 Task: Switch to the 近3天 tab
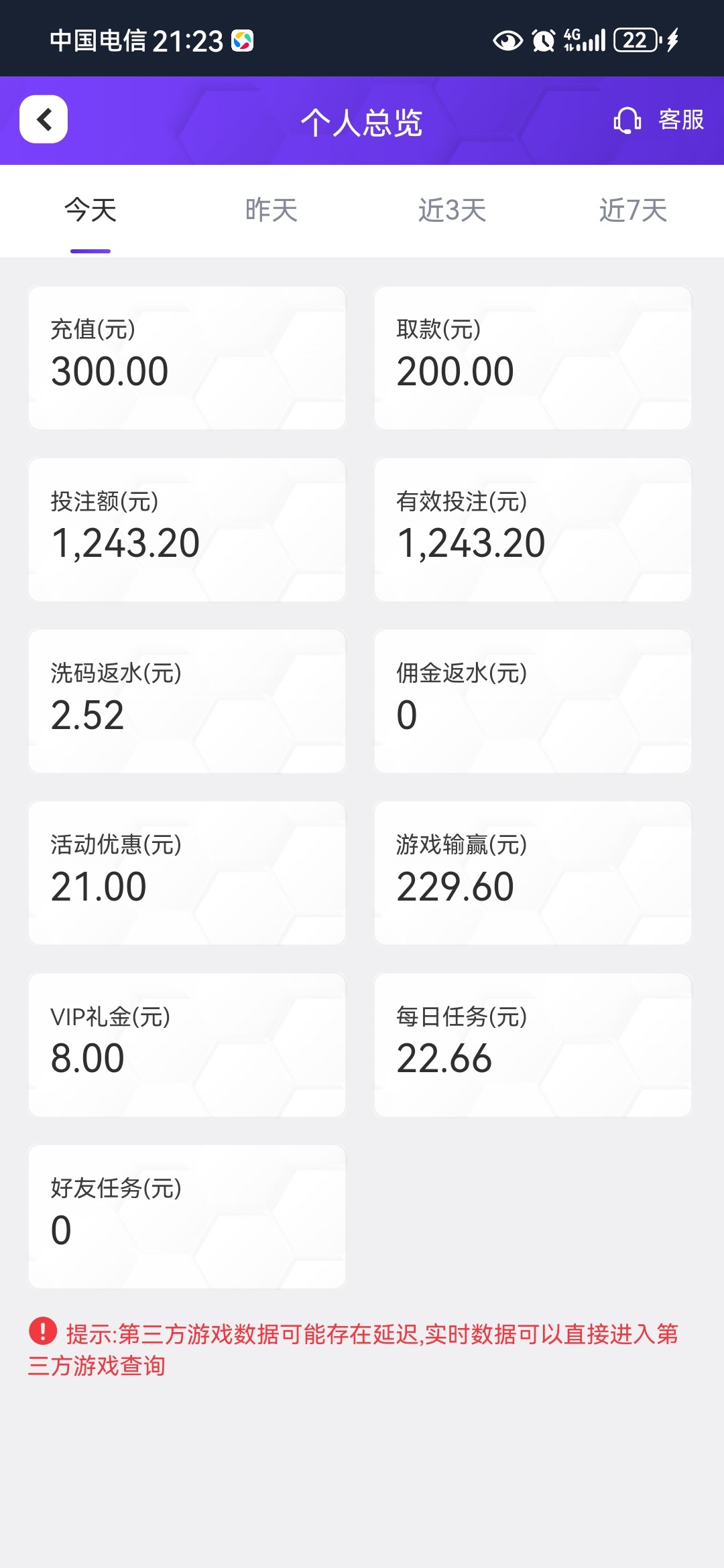[452, 210]
